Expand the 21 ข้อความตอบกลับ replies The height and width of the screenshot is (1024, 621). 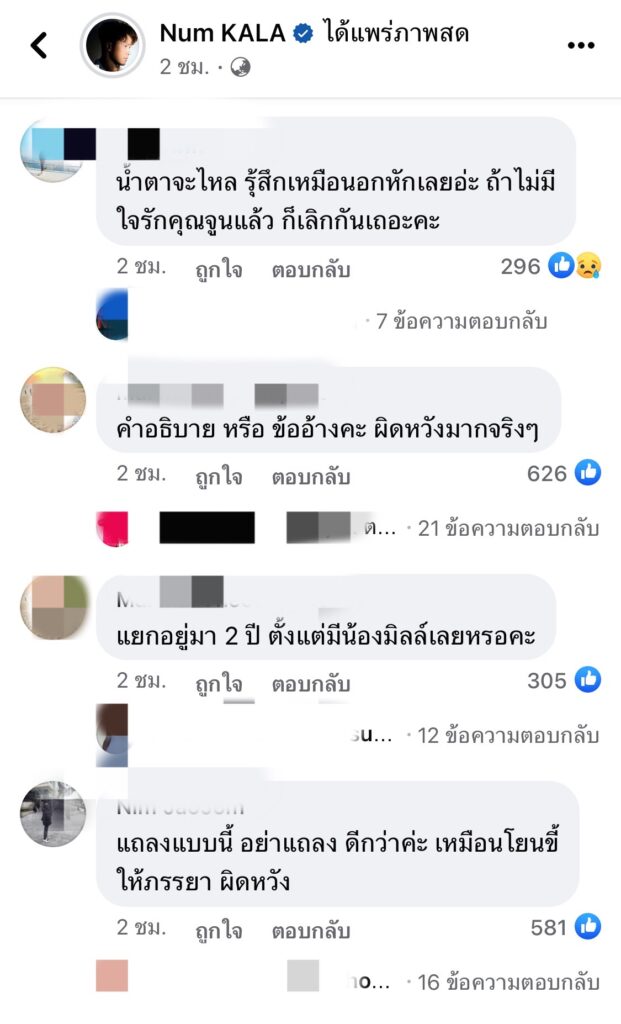508,528
